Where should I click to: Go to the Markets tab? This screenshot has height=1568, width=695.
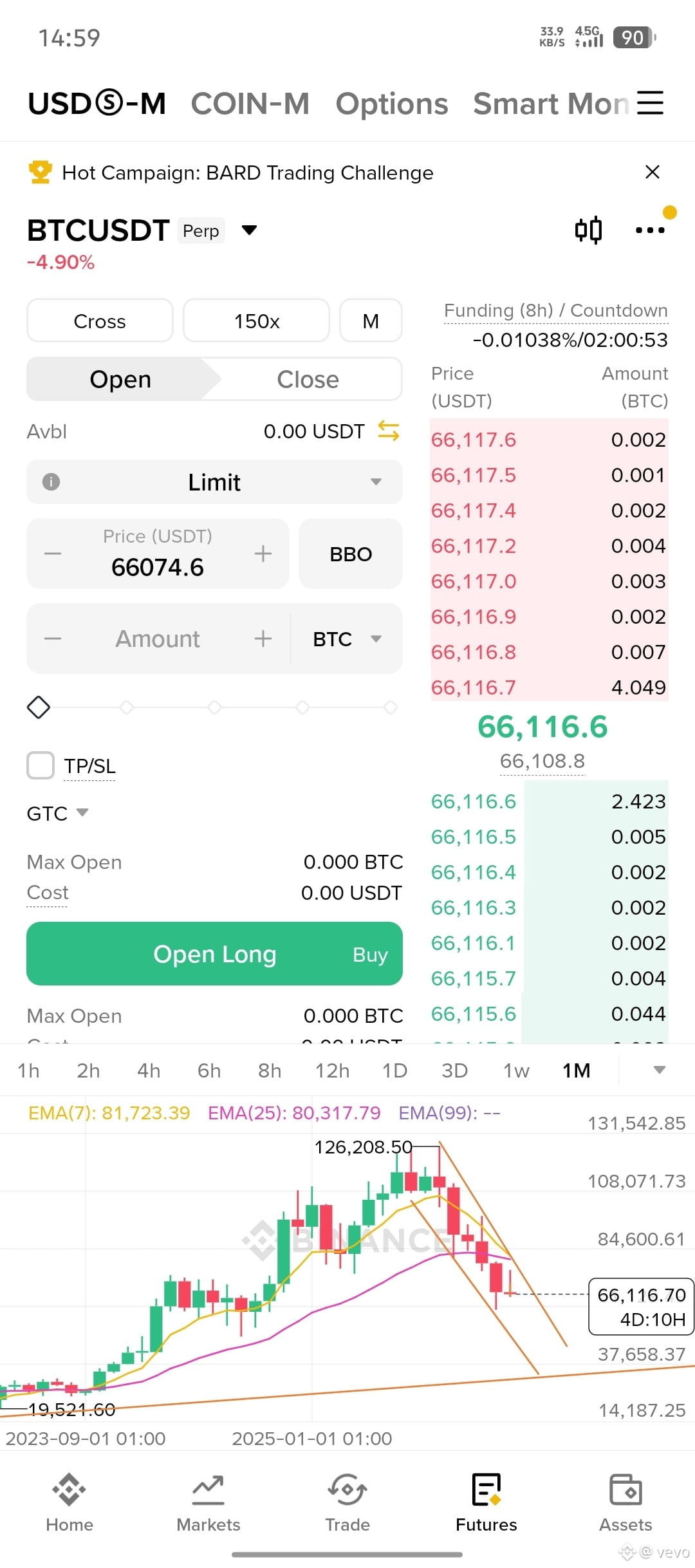[208, 1503]
